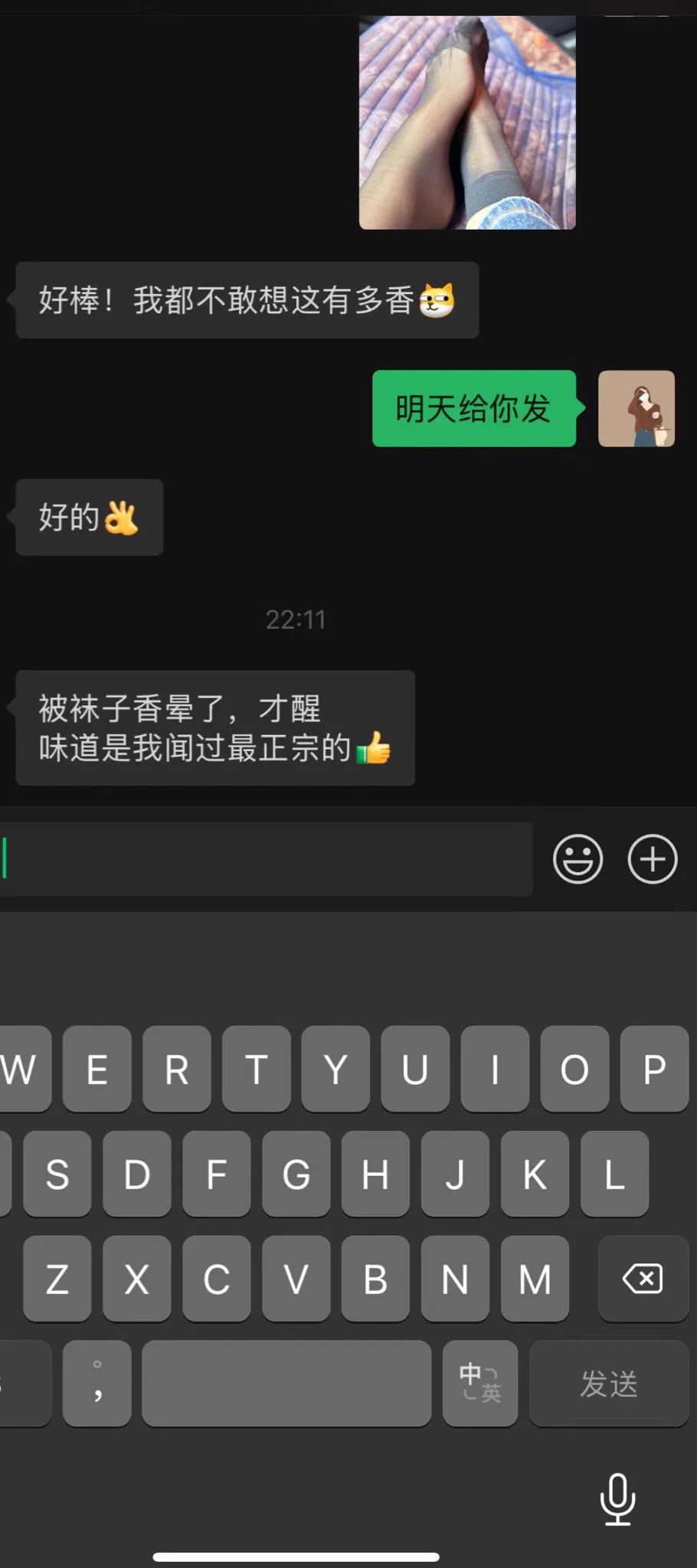Tap the 发送 send key
Screen dimensions: 697x1568
coord(609,1383)
